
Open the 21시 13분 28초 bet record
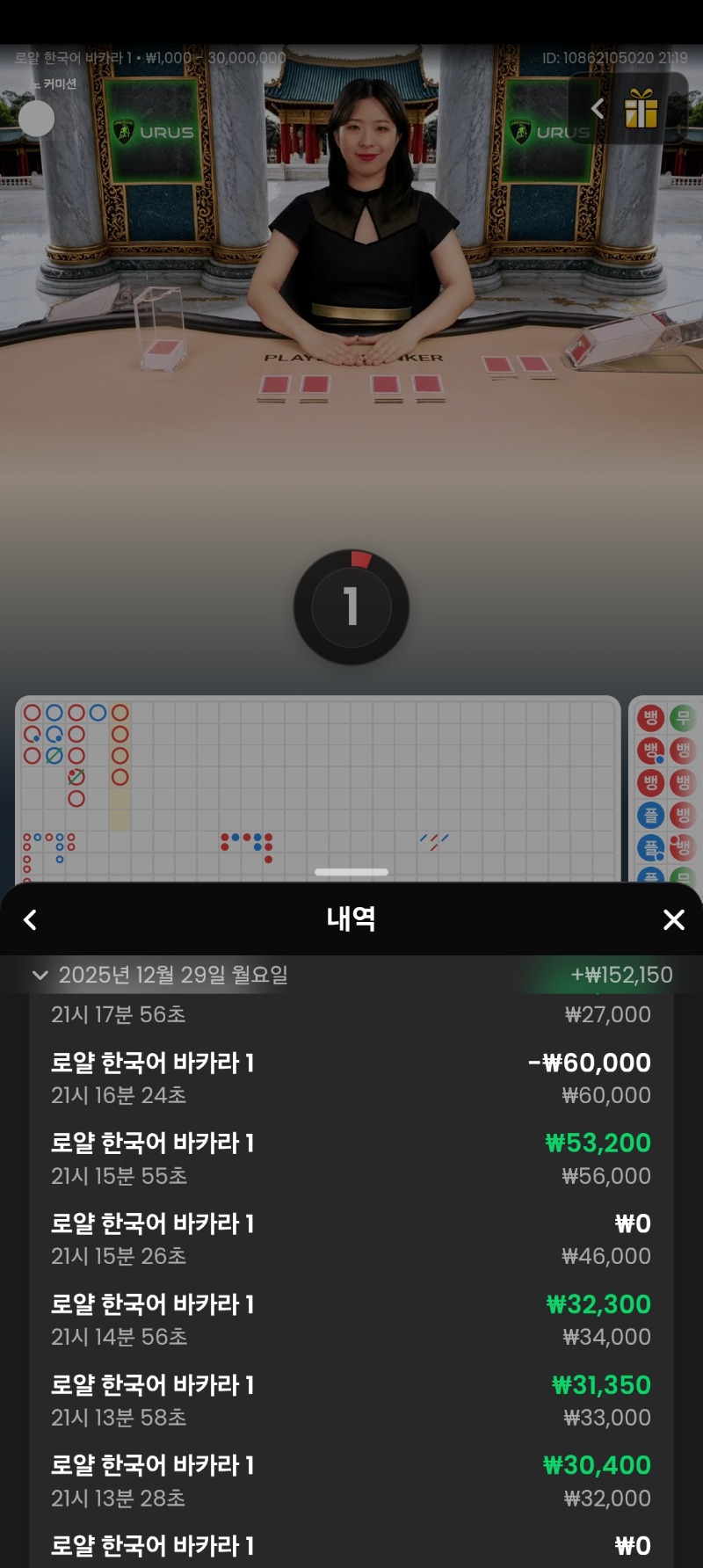coord(351,1481)
